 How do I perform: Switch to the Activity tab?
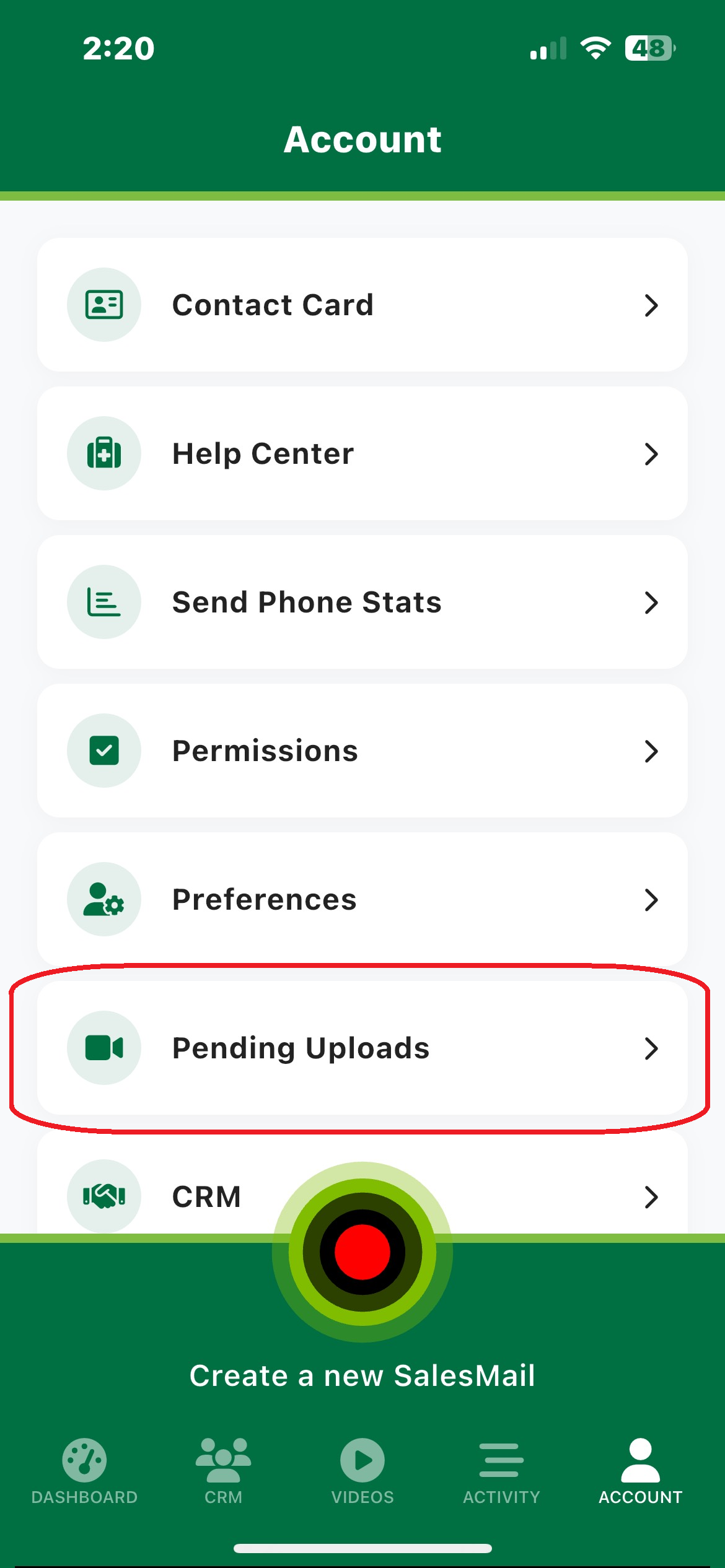(x=501, y=1470)
